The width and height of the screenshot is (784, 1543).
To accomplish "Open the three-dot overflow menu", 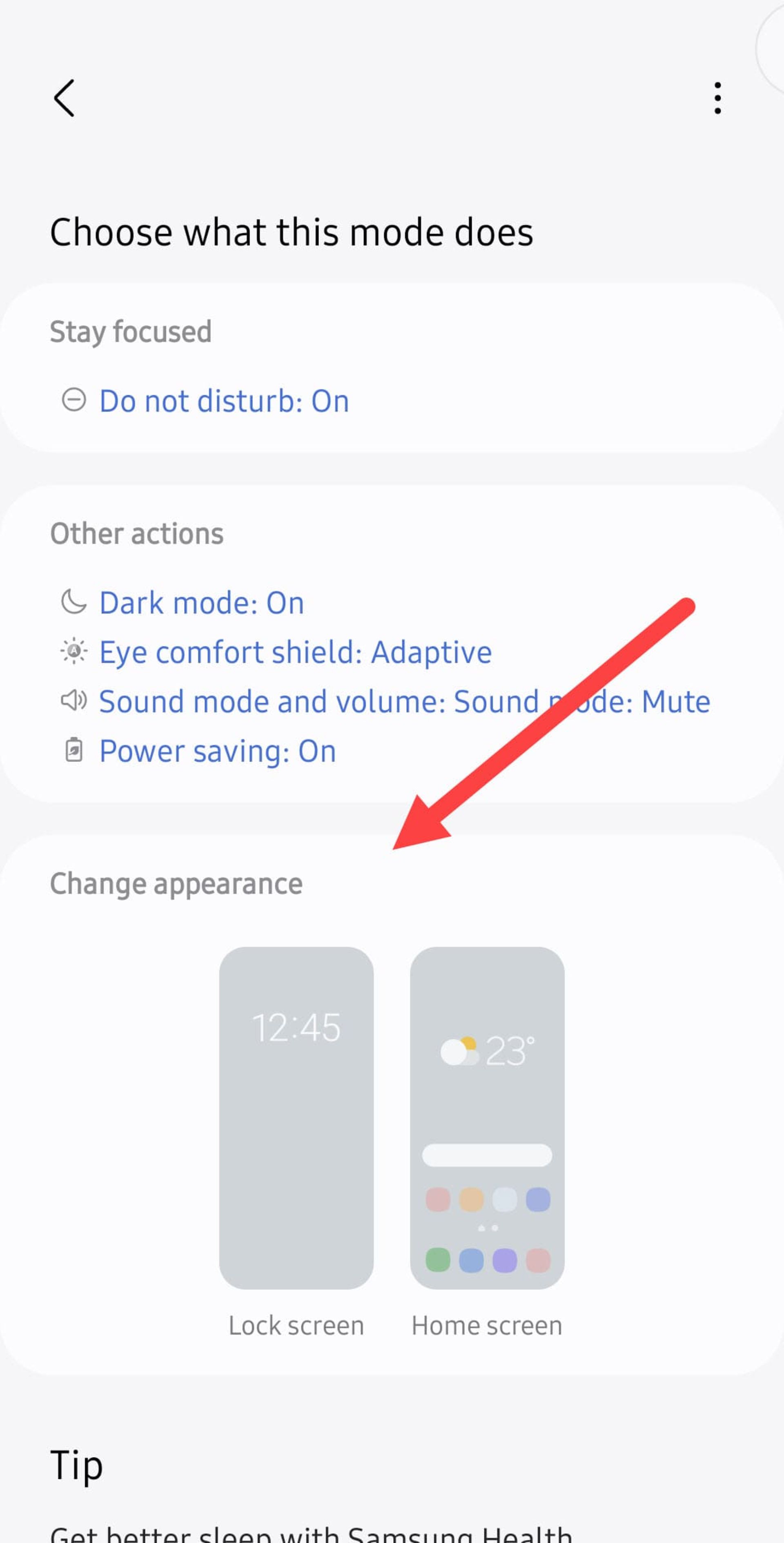I will tap(717, 98).
